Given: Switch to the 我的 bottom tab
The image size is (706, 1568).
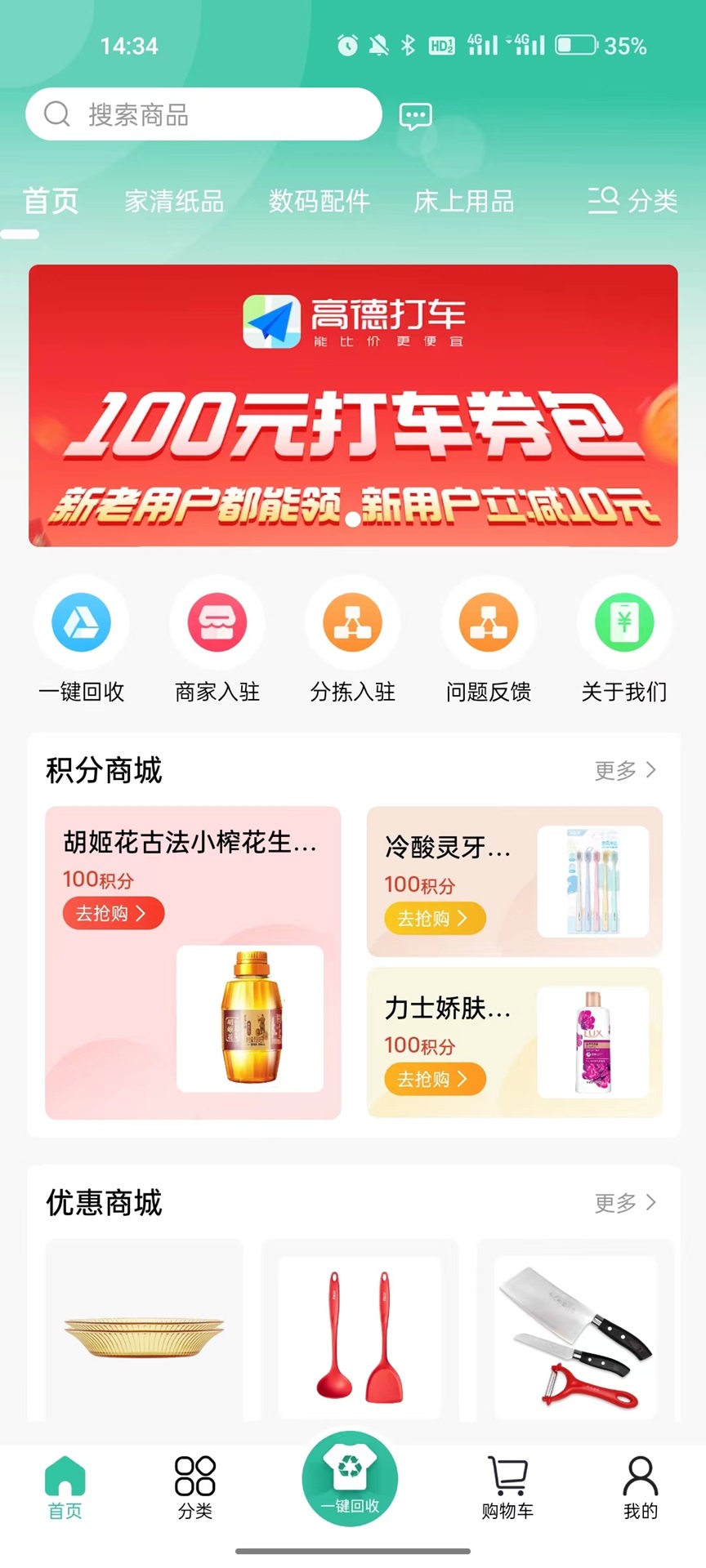Looking at the screenshot, I should point(640,1488).
